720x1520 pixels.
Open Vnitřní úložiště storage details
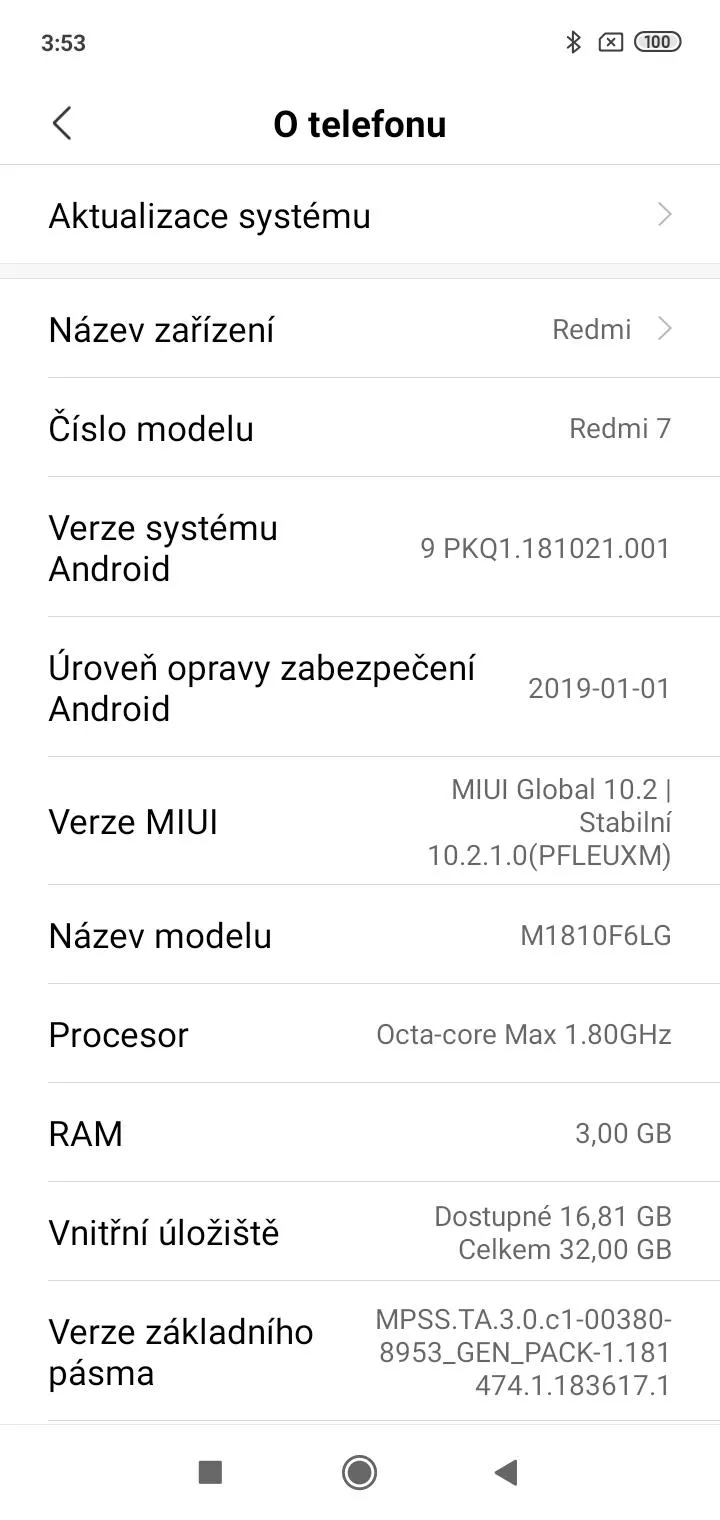360,1232
